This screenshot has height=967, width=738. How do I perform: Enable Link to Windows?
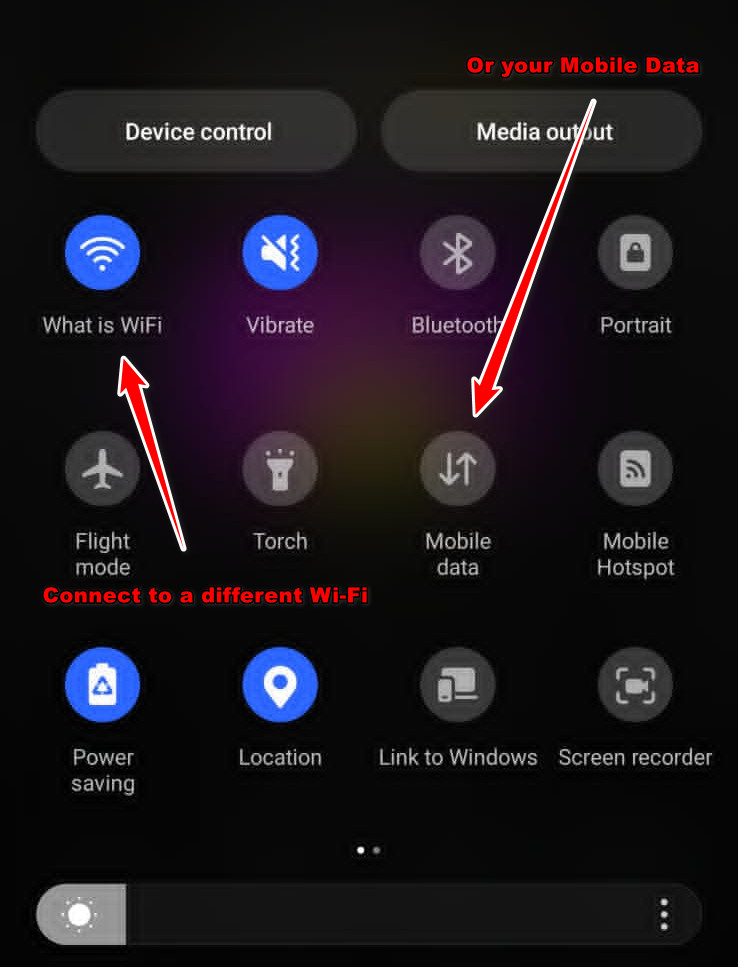tap(457, 685)
